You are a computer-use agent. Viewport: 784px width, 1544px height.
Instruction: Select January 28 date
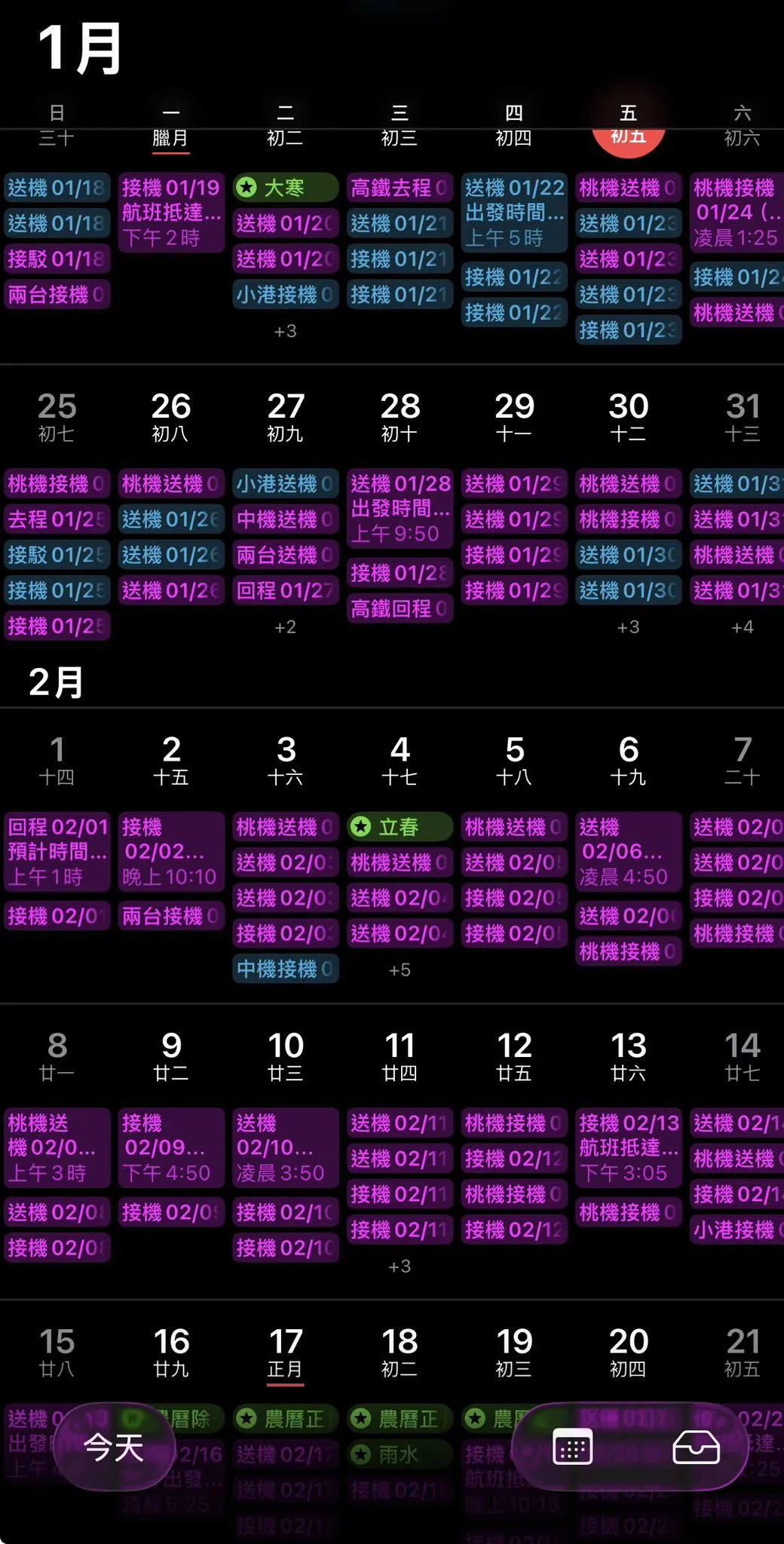click(400, 415)
